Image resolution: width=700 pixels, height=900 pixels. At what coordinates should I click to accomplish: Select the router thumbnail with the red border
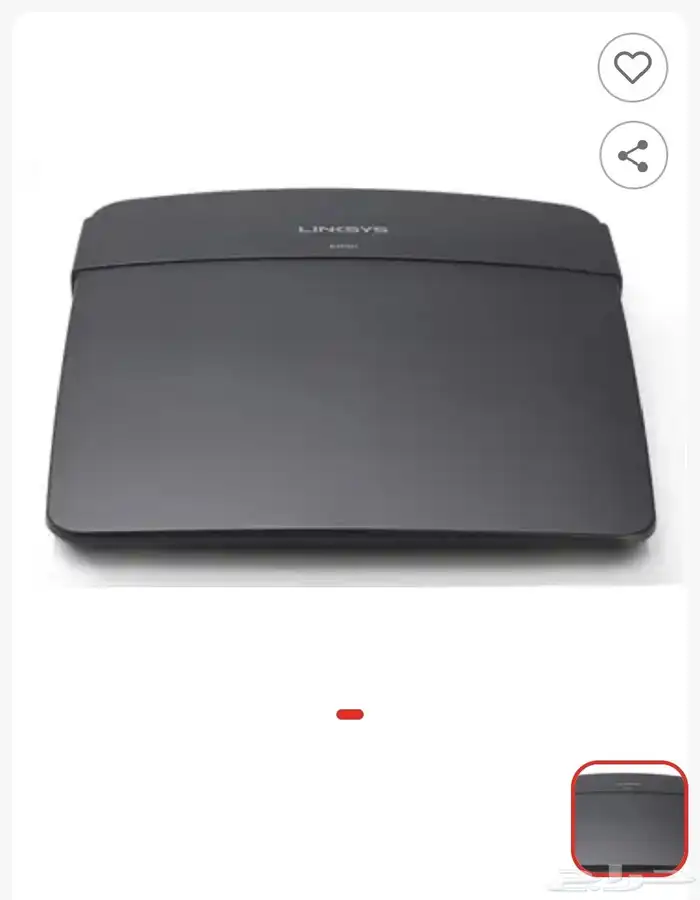coord(629,816)
